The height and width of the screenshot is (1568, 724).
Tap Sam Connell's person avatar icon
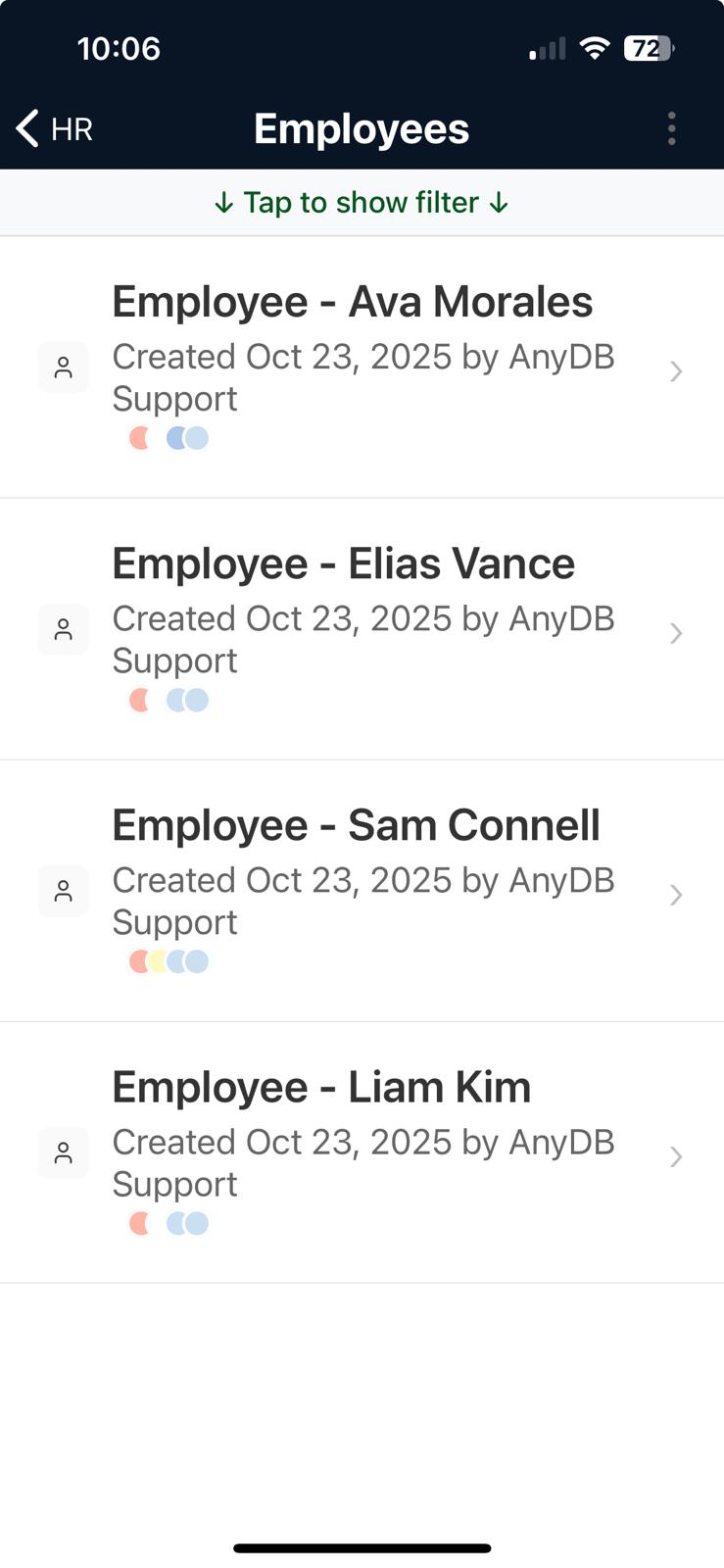pos(63,891)
